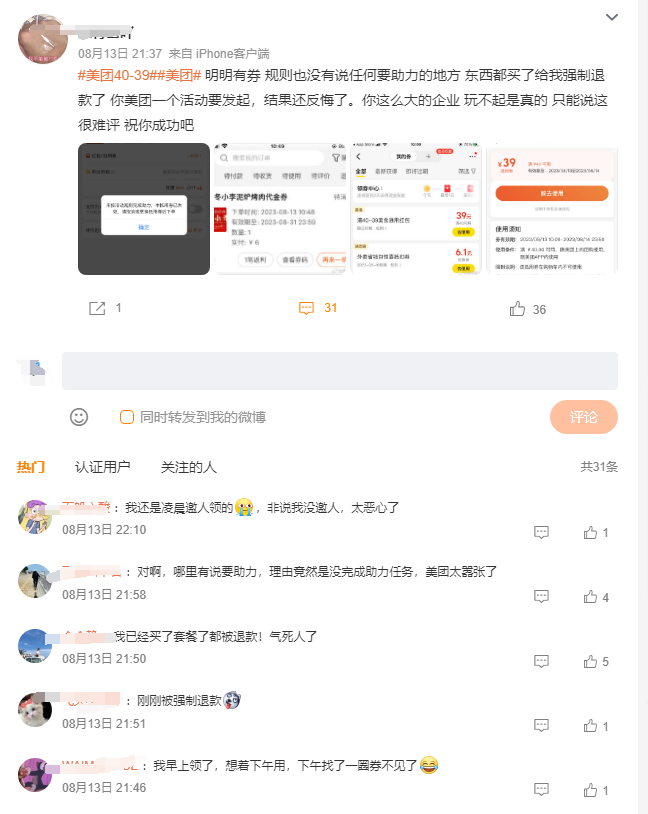The image size is (648, 814).
Task: Open the first post image thumbnail
Action: pyautogui.click(x=144, y=208)
